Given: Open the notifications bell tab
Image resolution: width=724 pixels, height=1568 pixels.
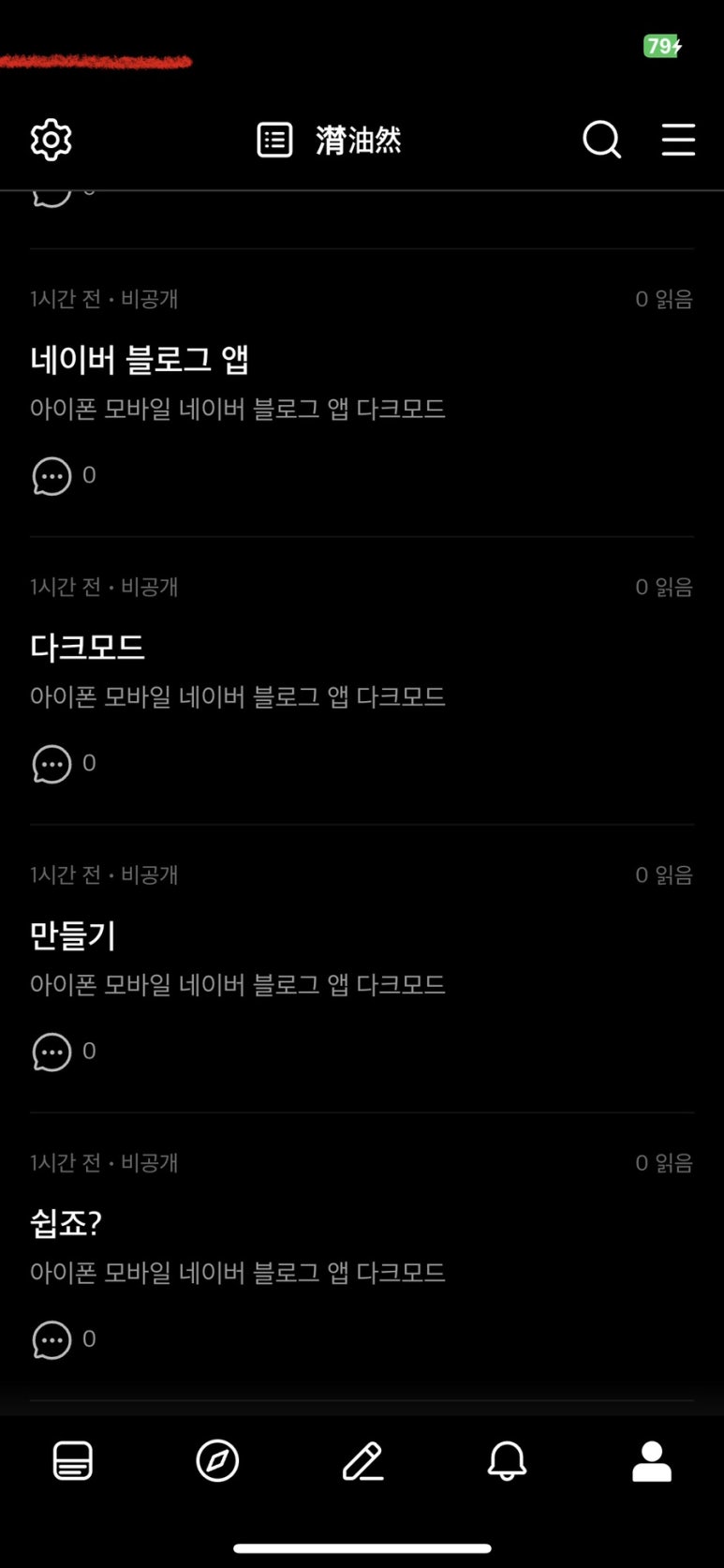Looking at the screenshot, I should (507, 1460).
